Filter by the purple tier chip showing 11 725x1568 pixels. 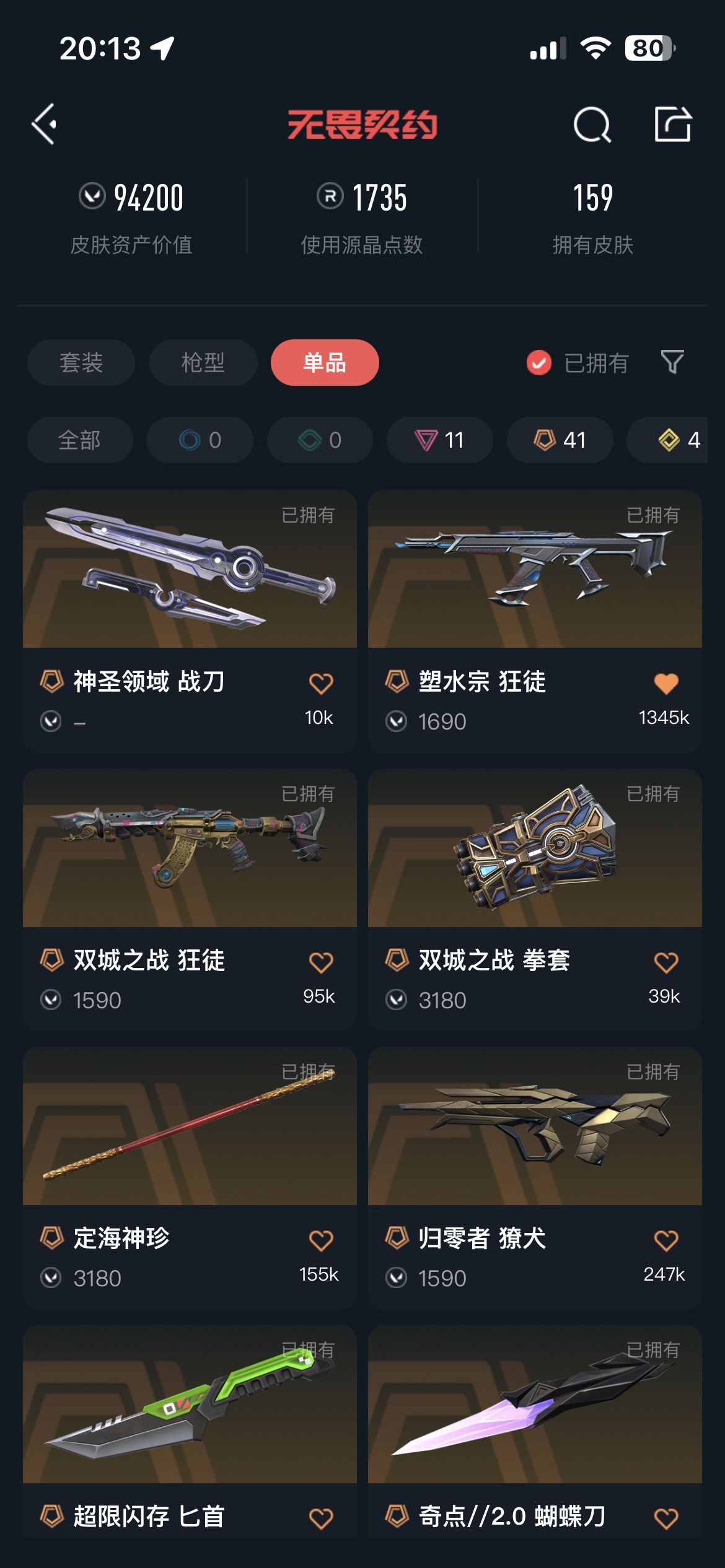coord(440,440)
